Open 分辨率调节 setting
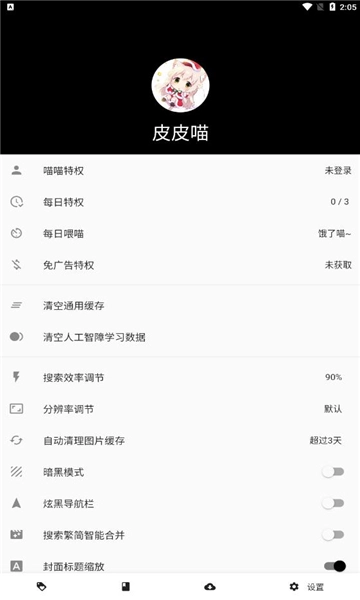This screenshot has width=360, height=600. 180,409
